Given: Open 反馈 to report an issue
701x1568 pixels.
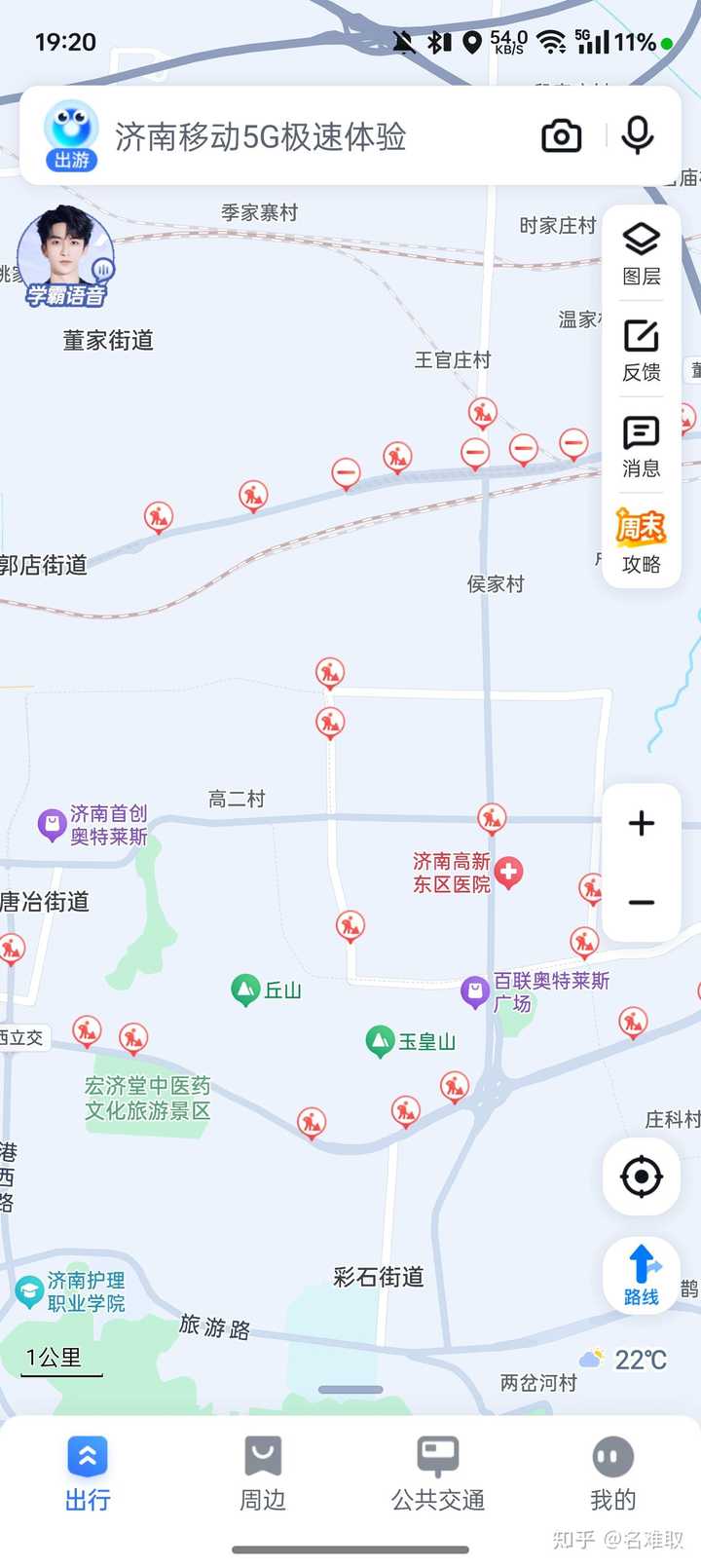Looking at the screenshot, I should point(642,350).
